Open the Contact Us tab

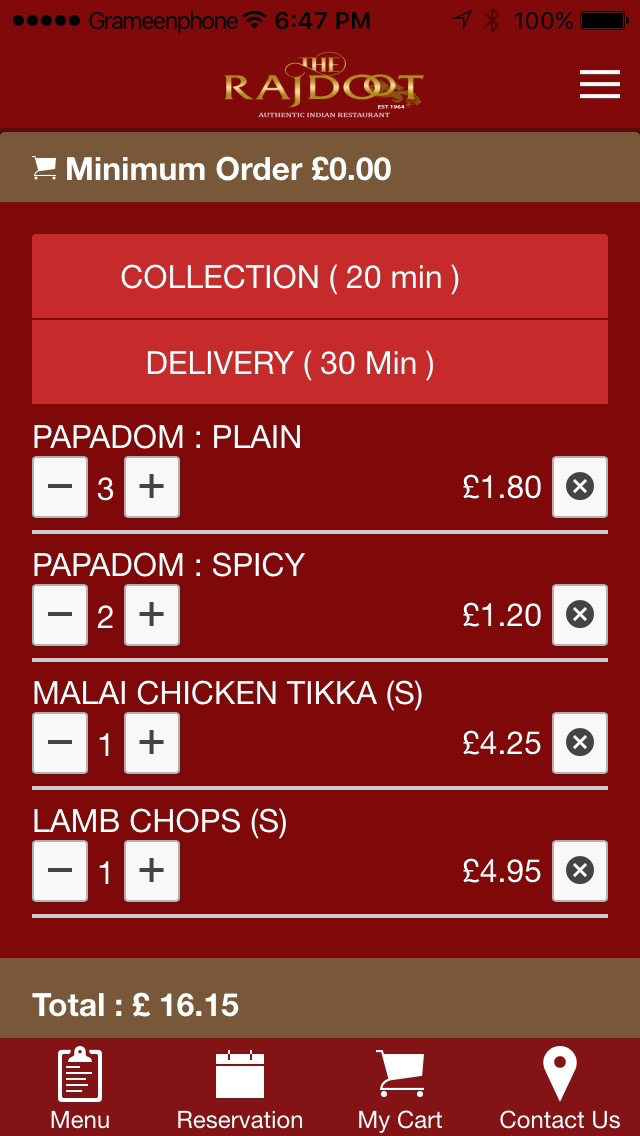pos(560,1088)
